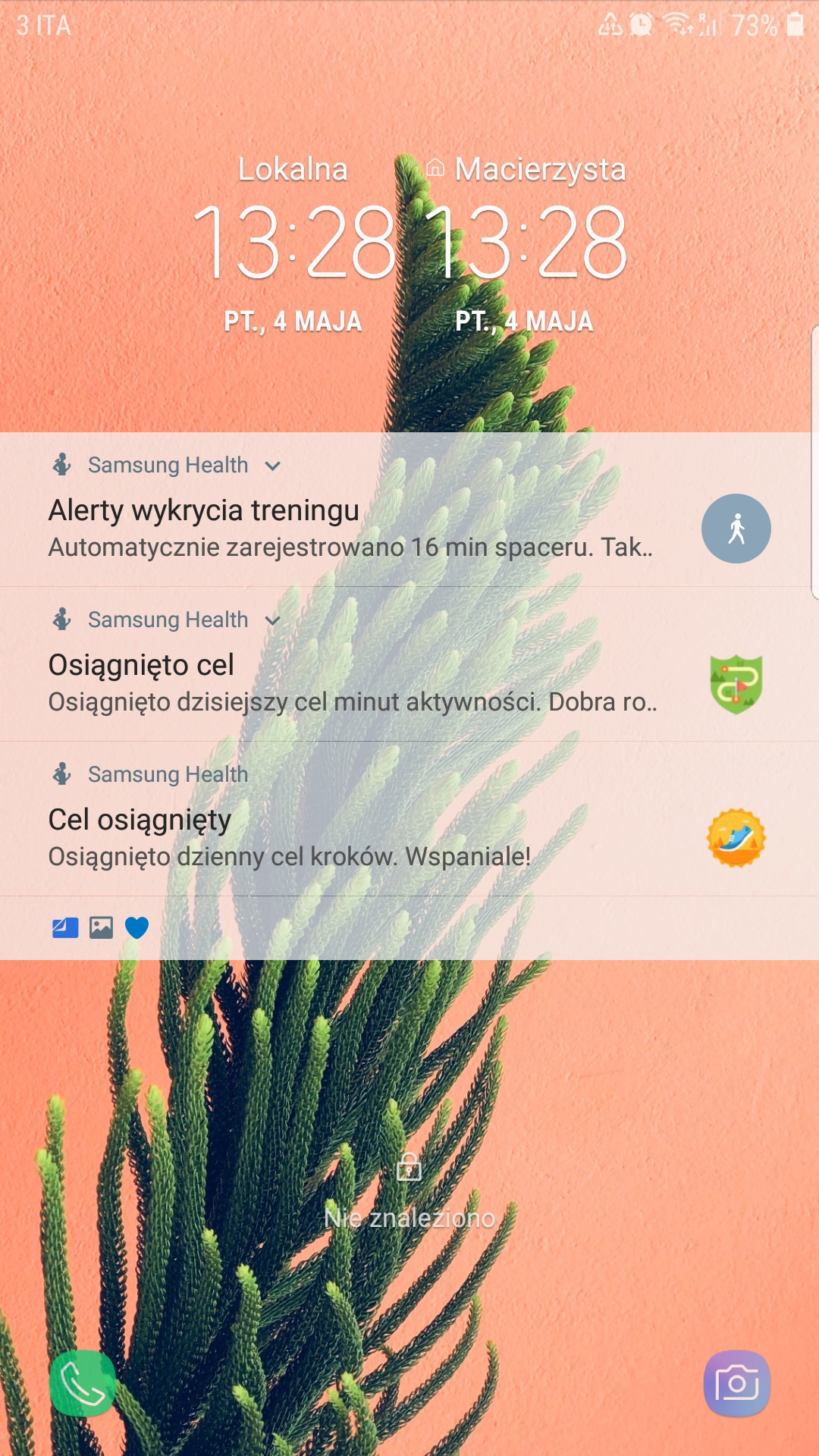Screen dimensions: 819x1456
Task: Tap the lock icon to unlock
Action: 409,1168
